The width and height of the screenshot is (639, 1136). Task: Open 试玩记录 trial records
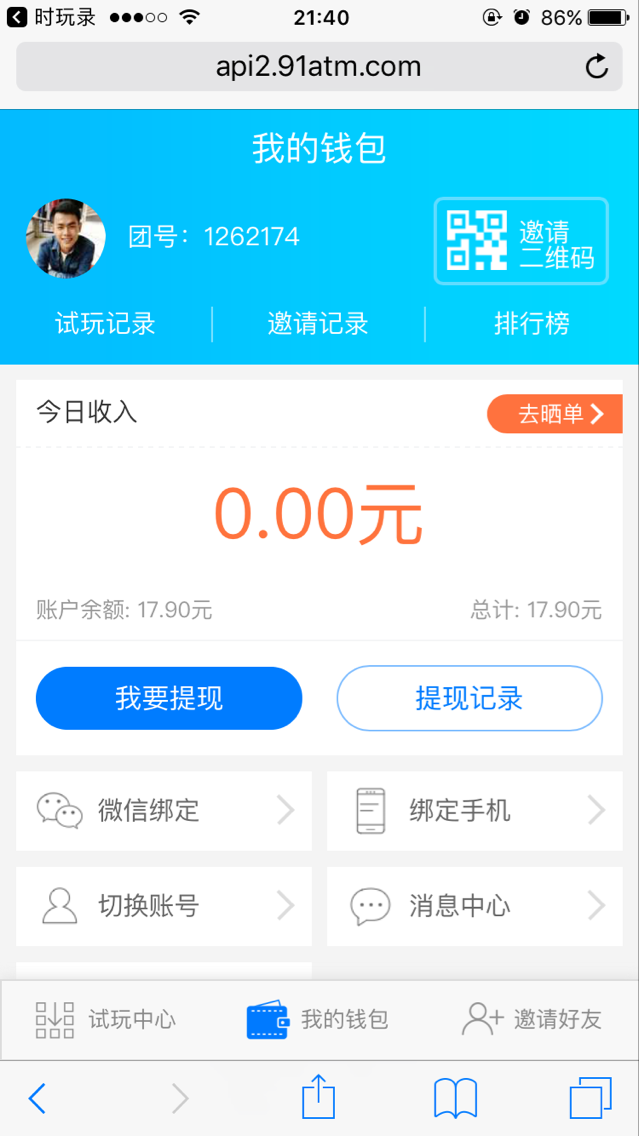click(106, 324)
